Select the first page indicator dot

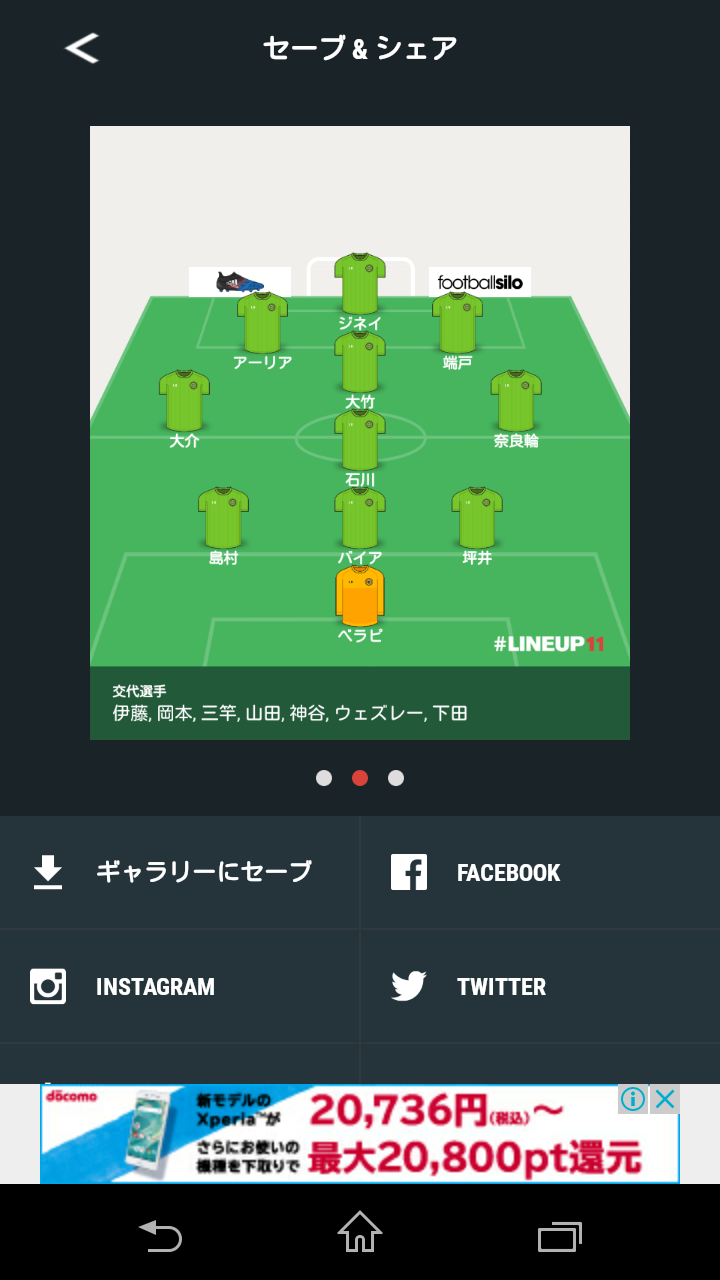click(x=324, y=778)
